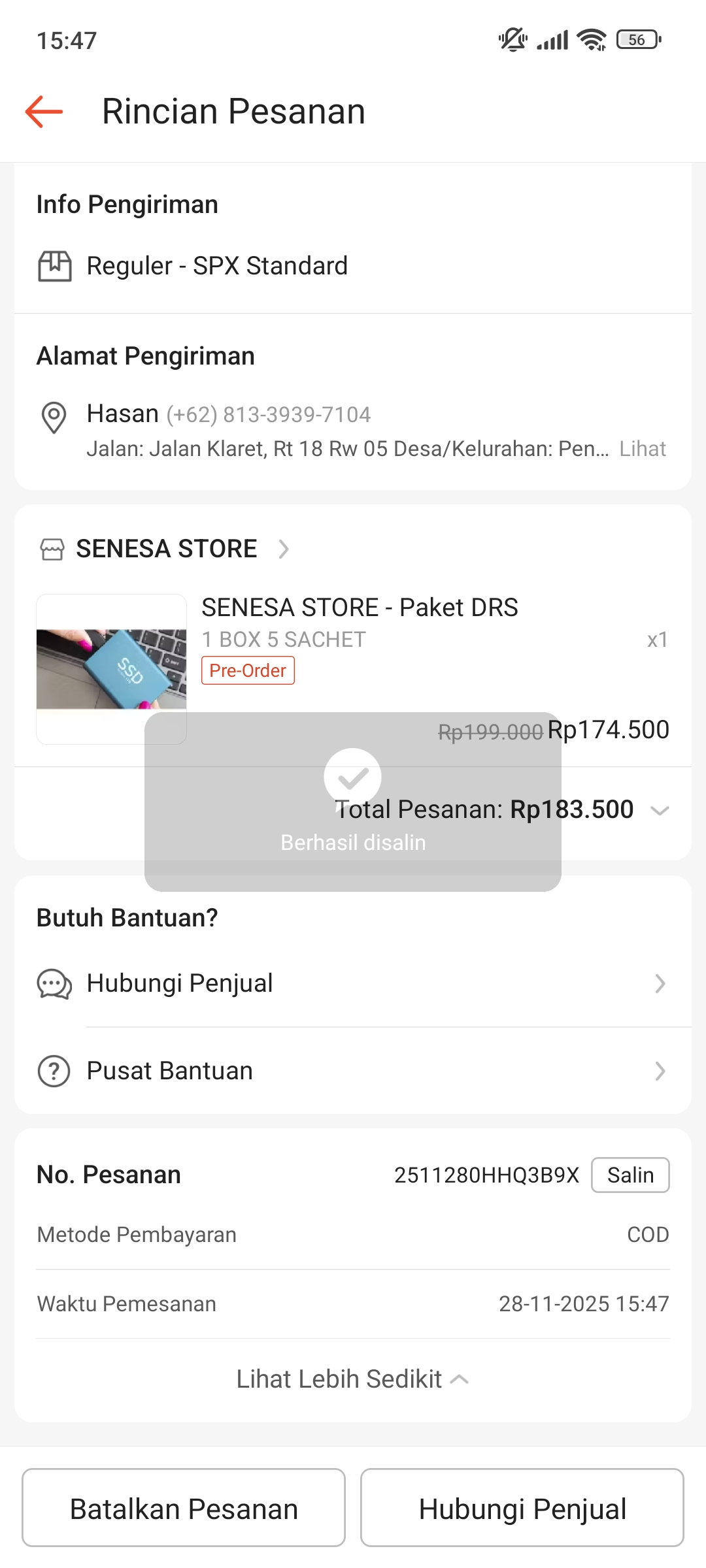Open Hubungi Penjual row under Butuh Bantuan

click(353, 983)
